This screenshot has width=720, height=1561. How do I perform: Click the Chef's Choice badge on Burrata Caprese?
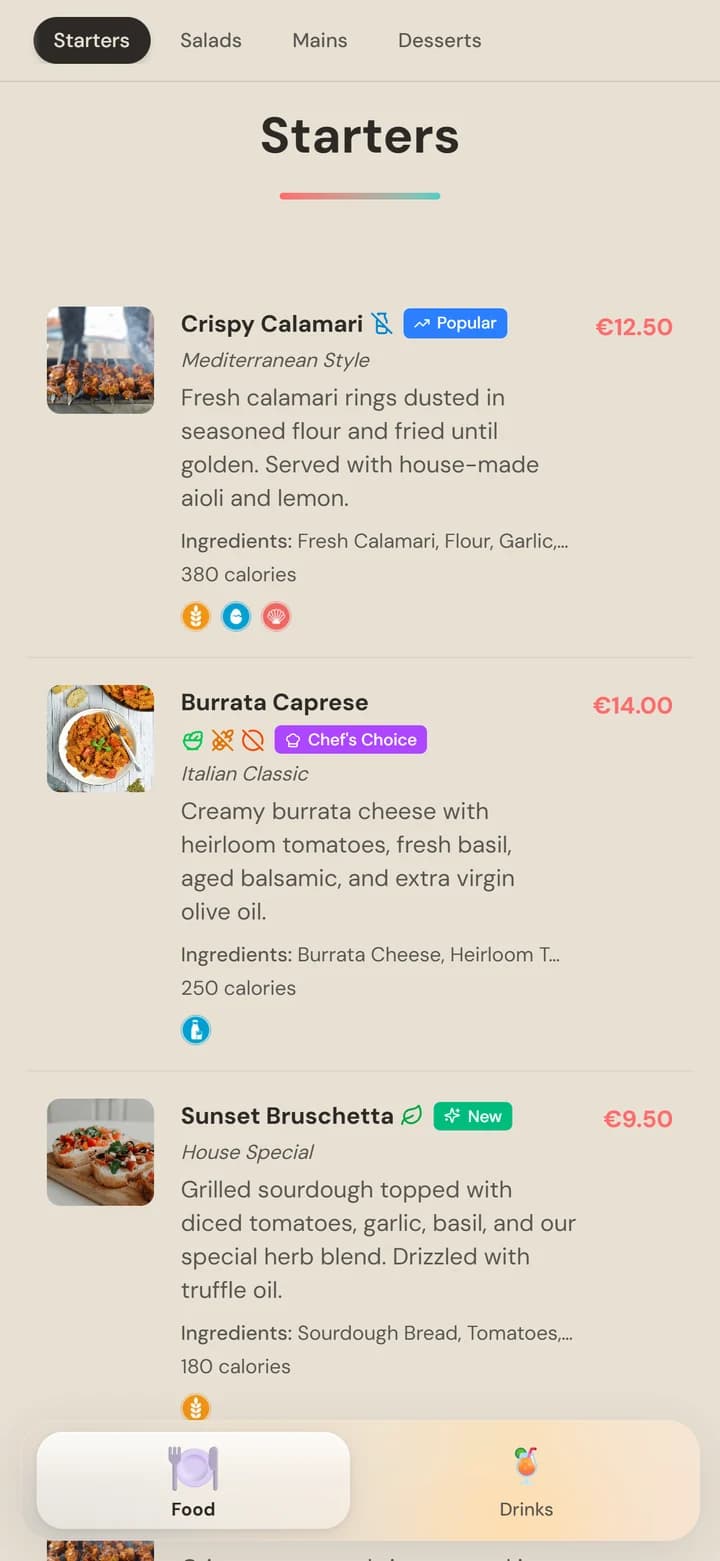(350, 740)
